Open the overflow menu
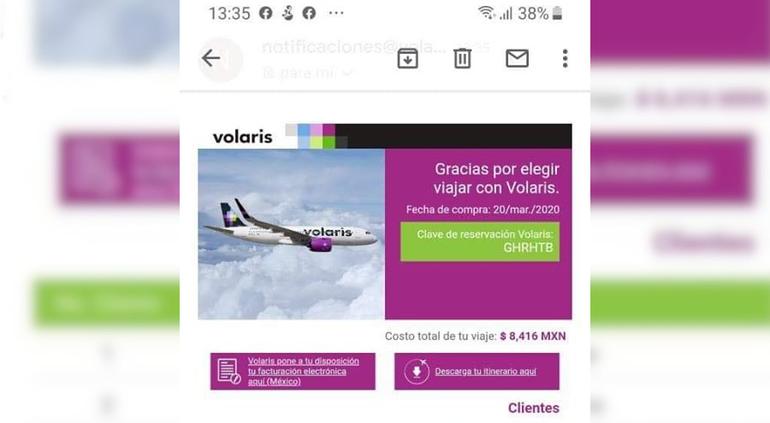Image resolution: width=770 pixels, height=423 pixels. coord(565,58)
